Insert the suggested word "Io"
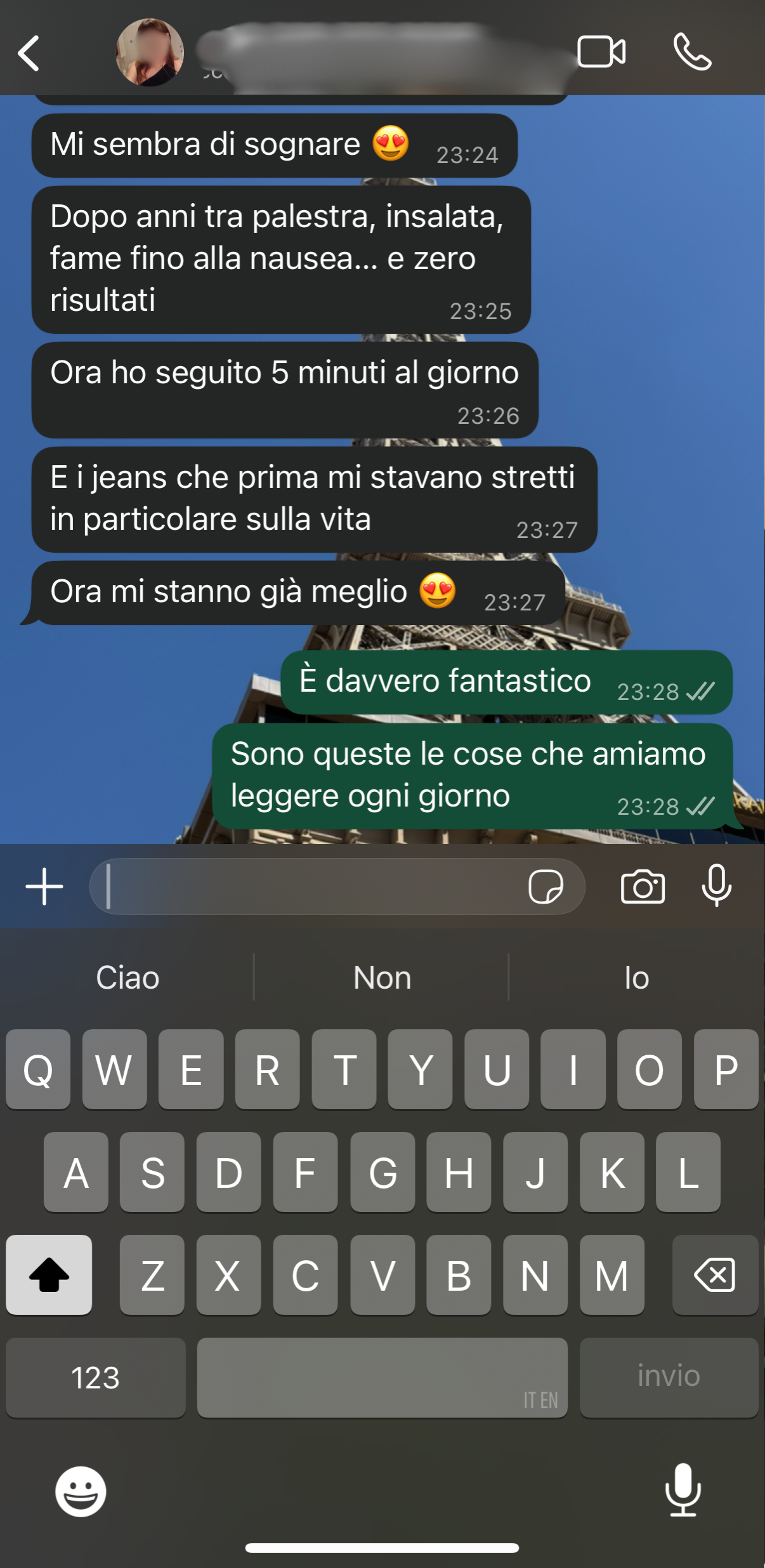 [636, 978]
